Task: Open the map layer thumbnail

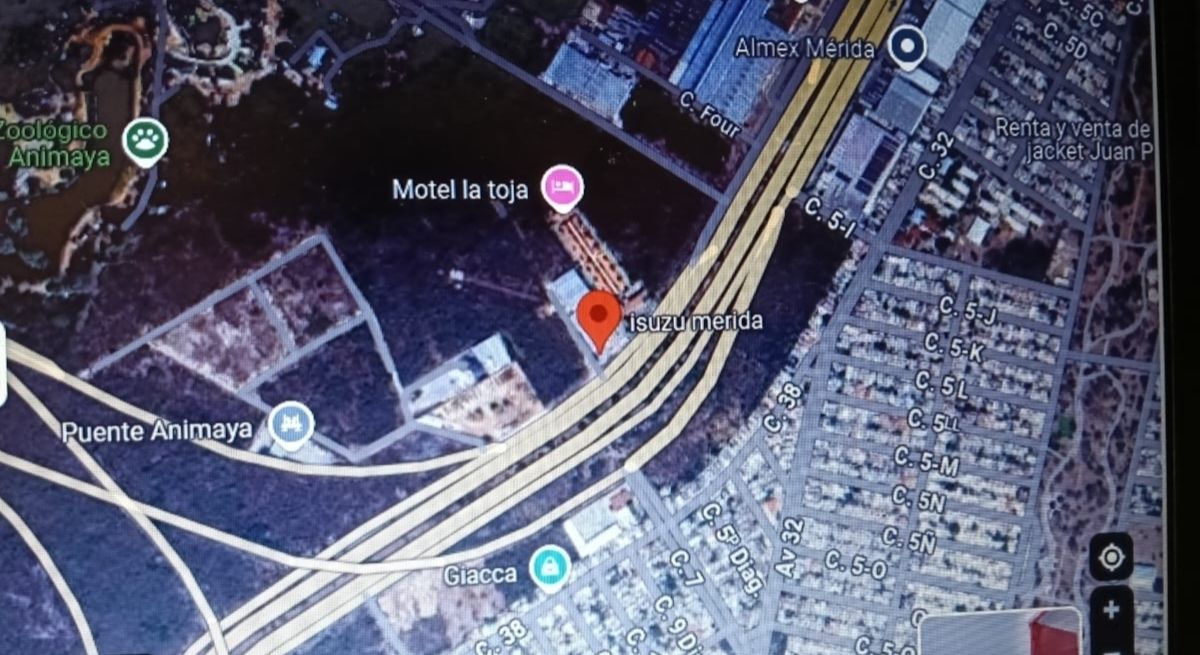Action: tap(1000, 632)
